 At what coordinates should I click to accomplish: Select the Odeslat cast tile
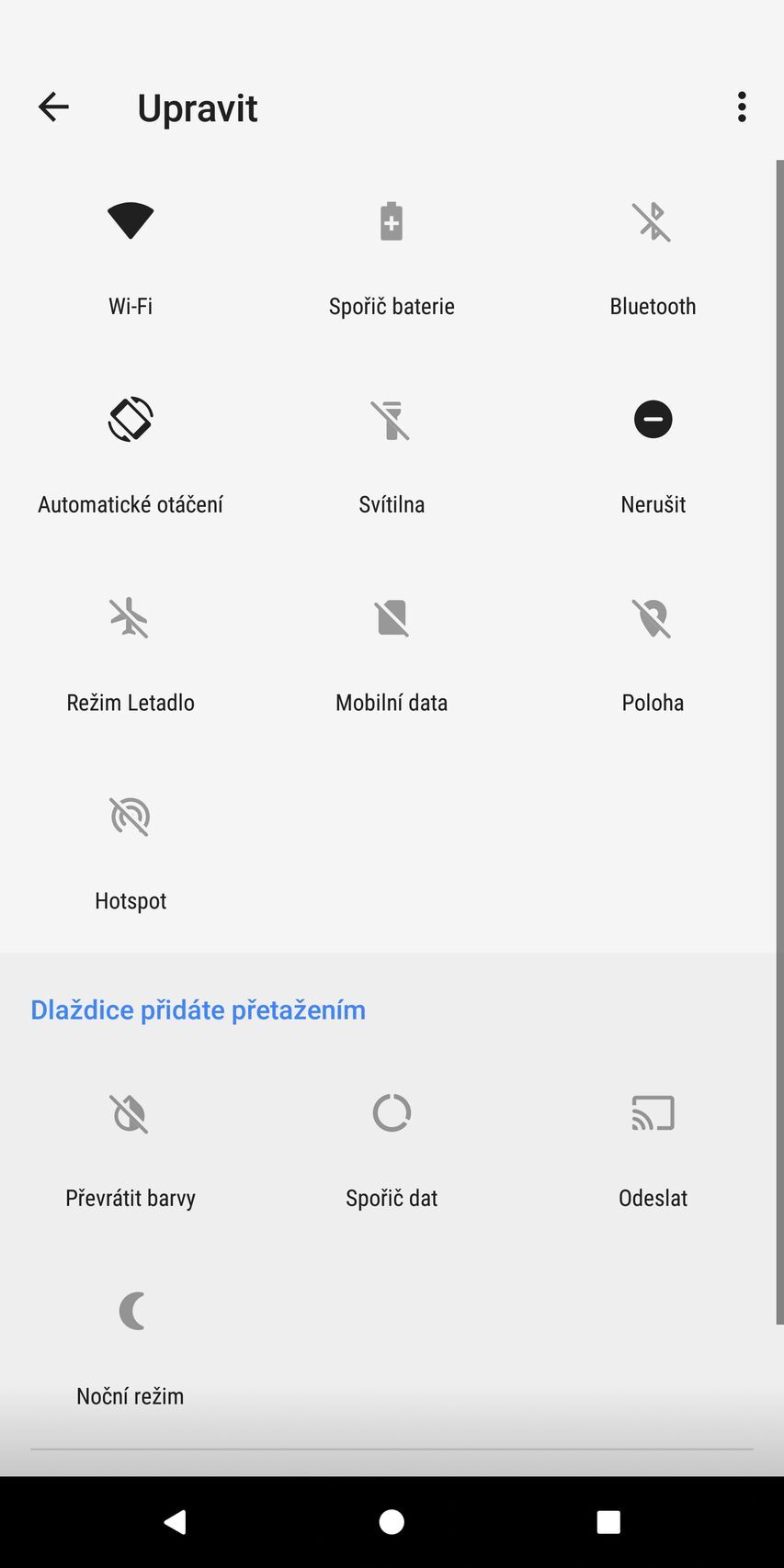point(653,1112)
